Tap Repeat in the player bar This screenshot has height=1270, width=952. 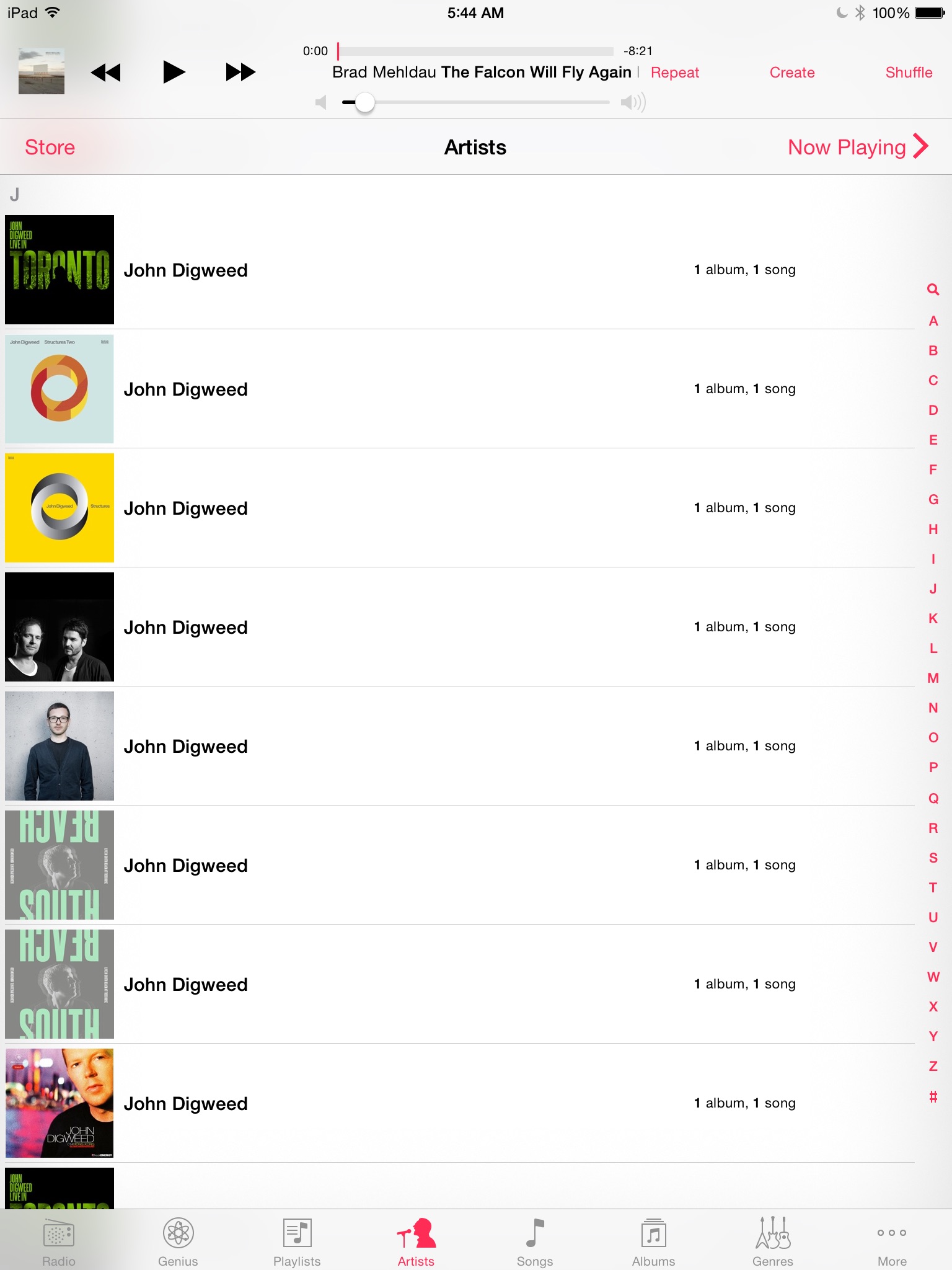(674, 73)
